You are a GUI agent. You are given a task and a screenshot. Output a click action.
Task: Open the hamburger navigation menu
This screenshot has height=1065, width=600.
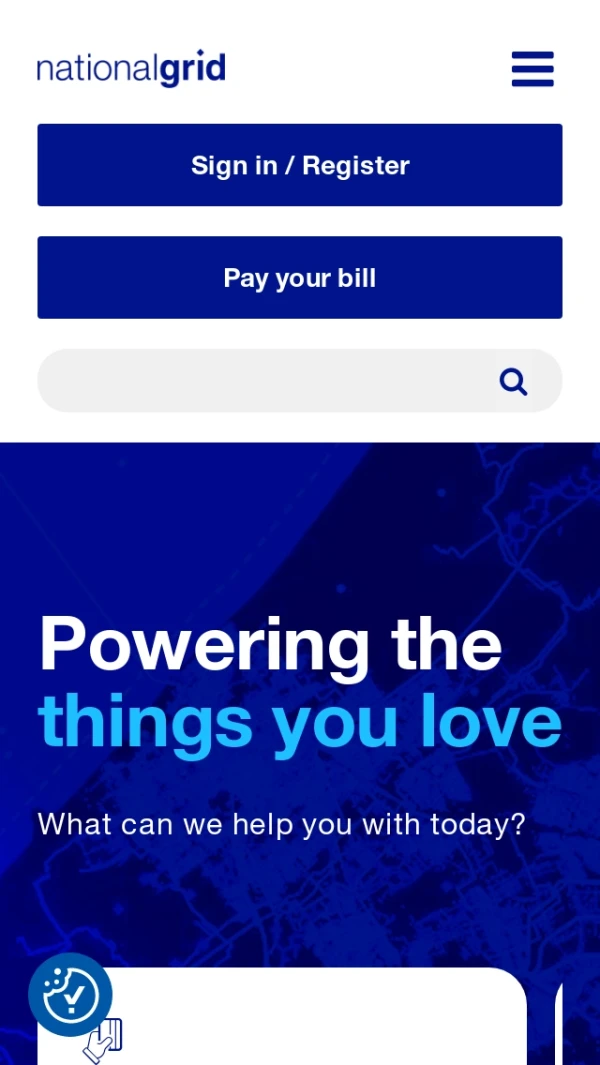pyautogui.click(x=532, y=69)
